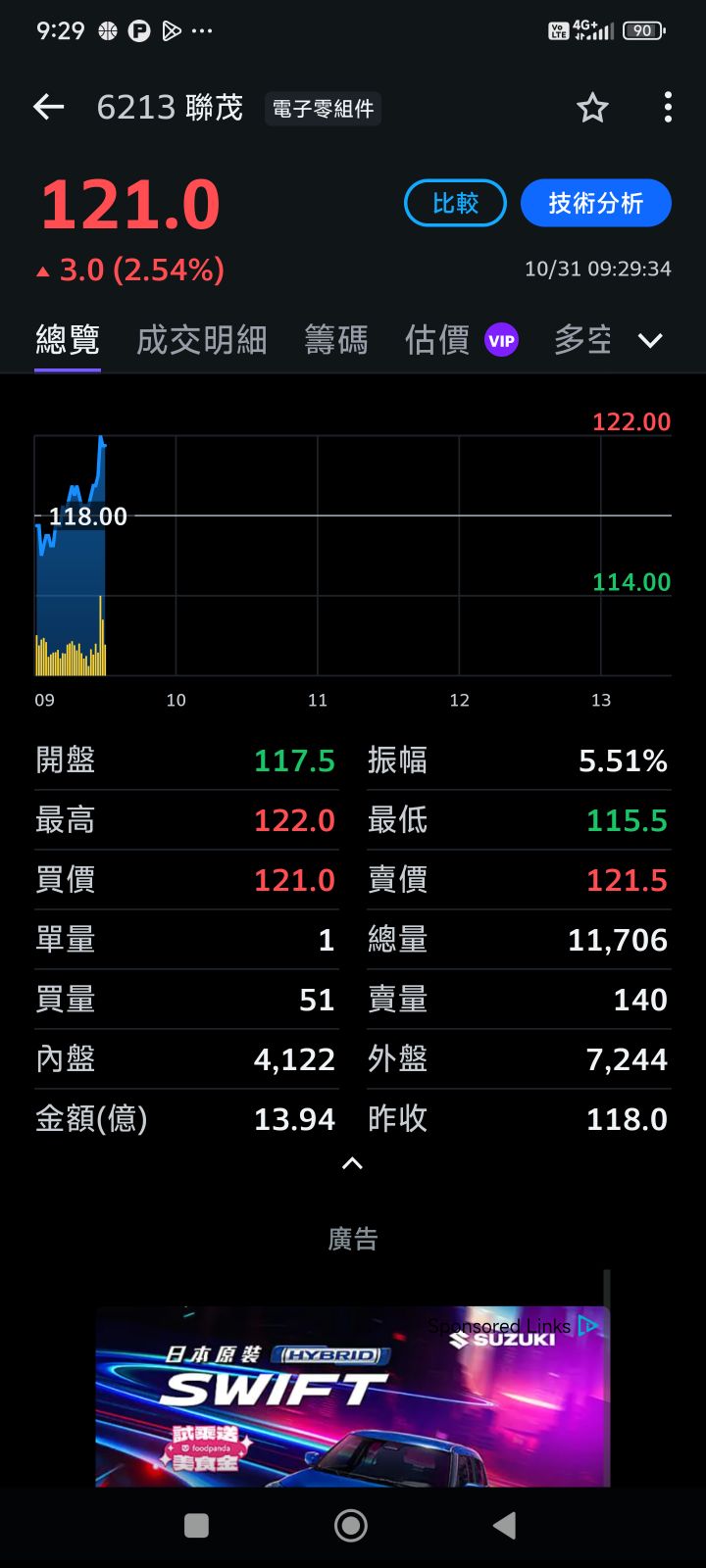The width and height of the screenshot is (706, 1568).
Task: Expand the full tab list chevron
Action: coord(650,341)
